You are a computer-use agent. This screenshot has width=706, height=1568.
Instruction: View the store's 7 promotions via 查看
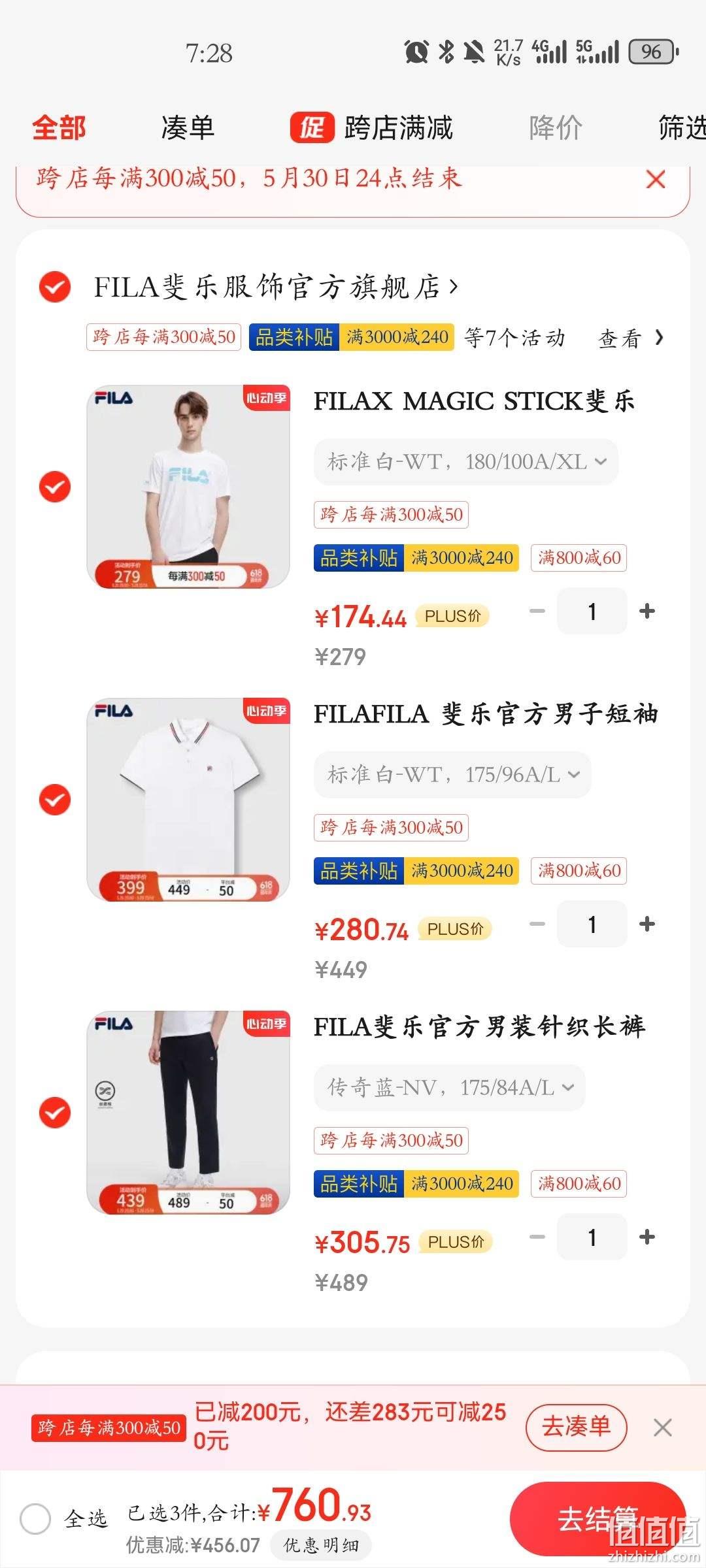click(631, 338)
